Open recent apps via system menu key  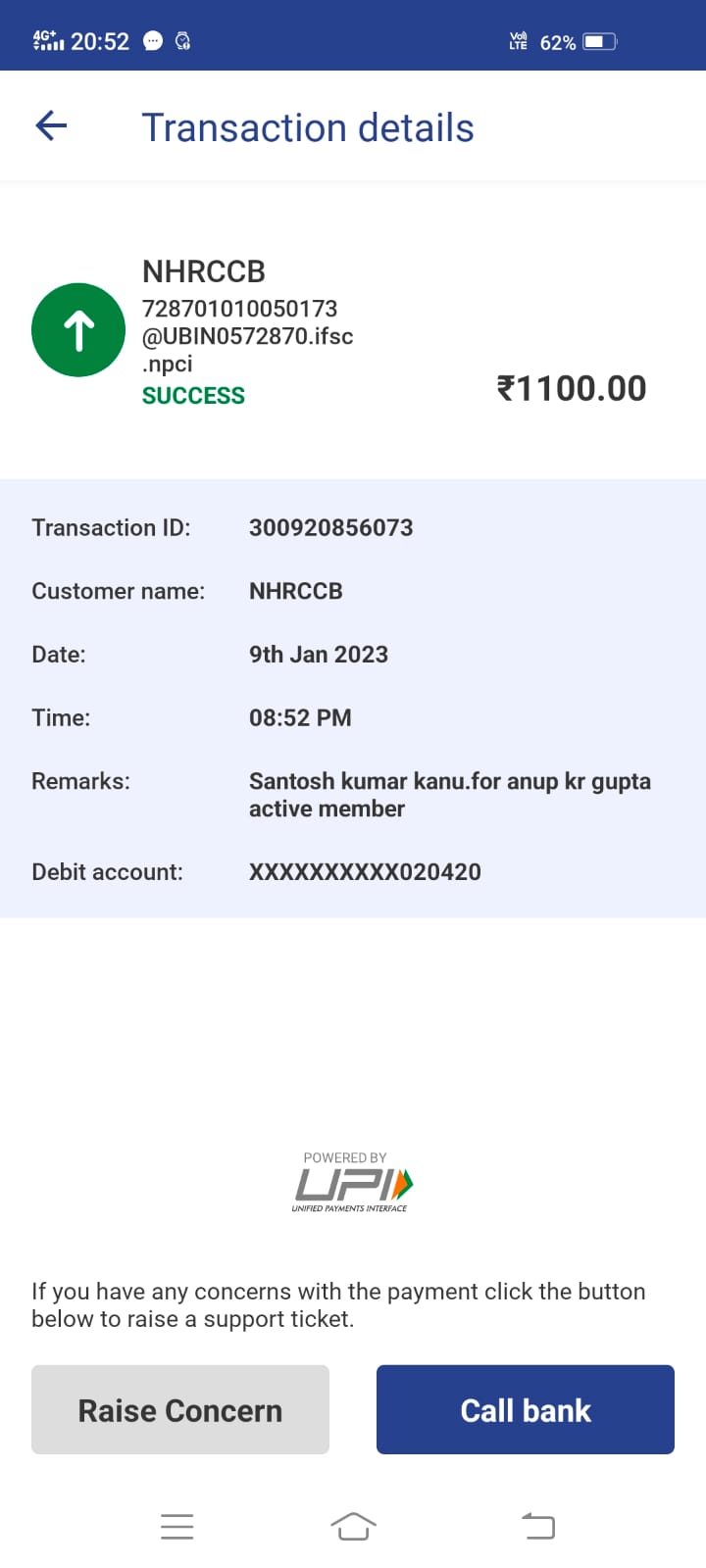point(177,1526)
